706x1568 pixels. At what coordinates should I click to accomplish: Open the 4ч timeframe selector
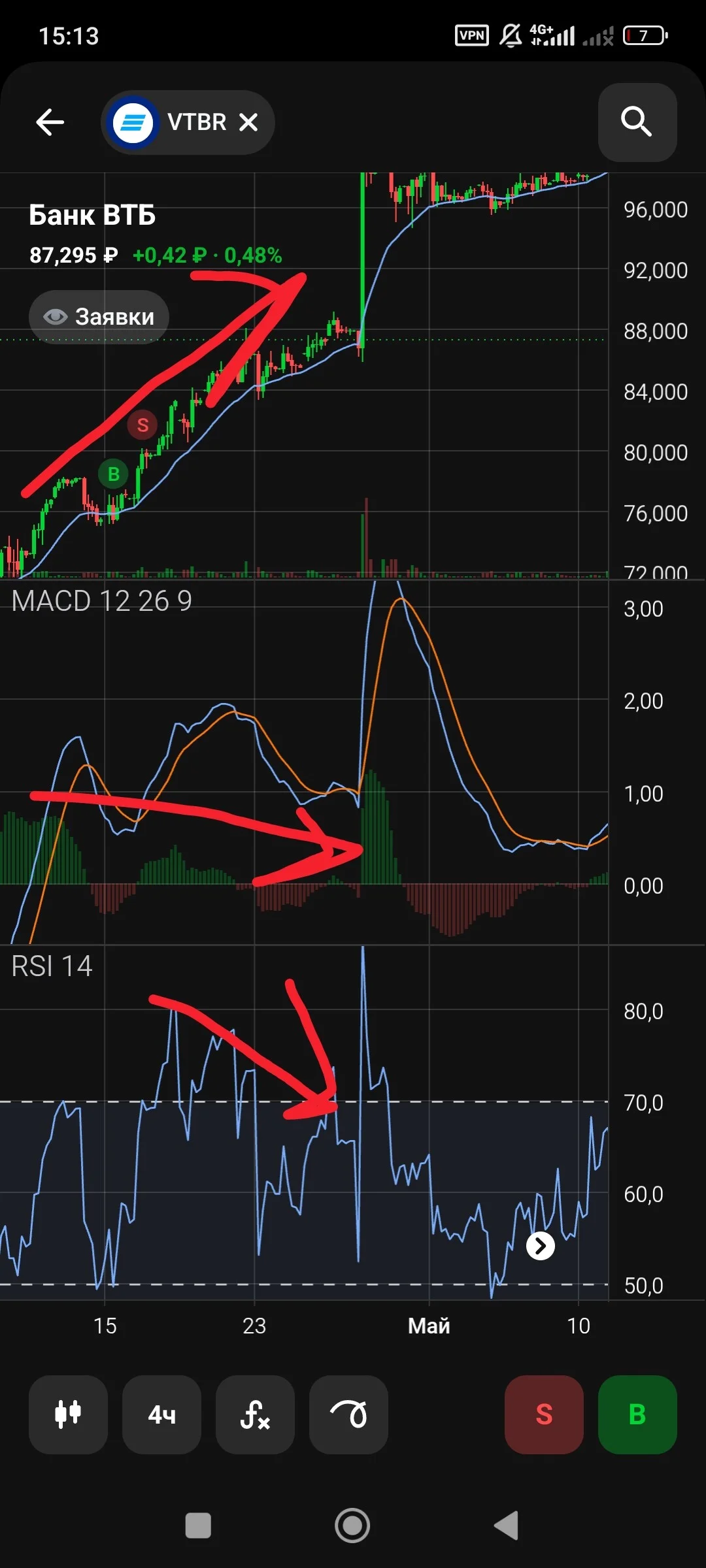(x=161, y=1414)
